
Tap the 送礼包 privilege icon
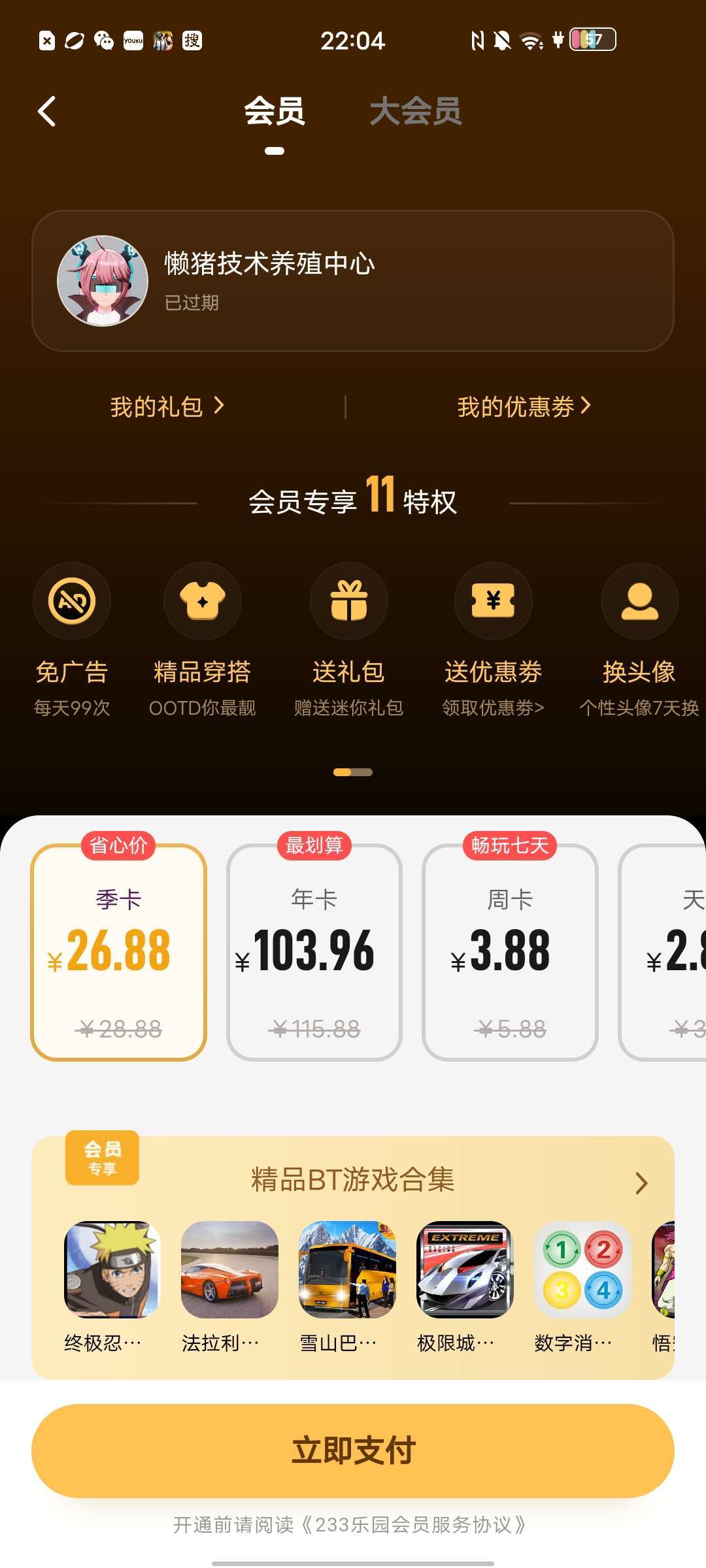click(x=349, y=601)
